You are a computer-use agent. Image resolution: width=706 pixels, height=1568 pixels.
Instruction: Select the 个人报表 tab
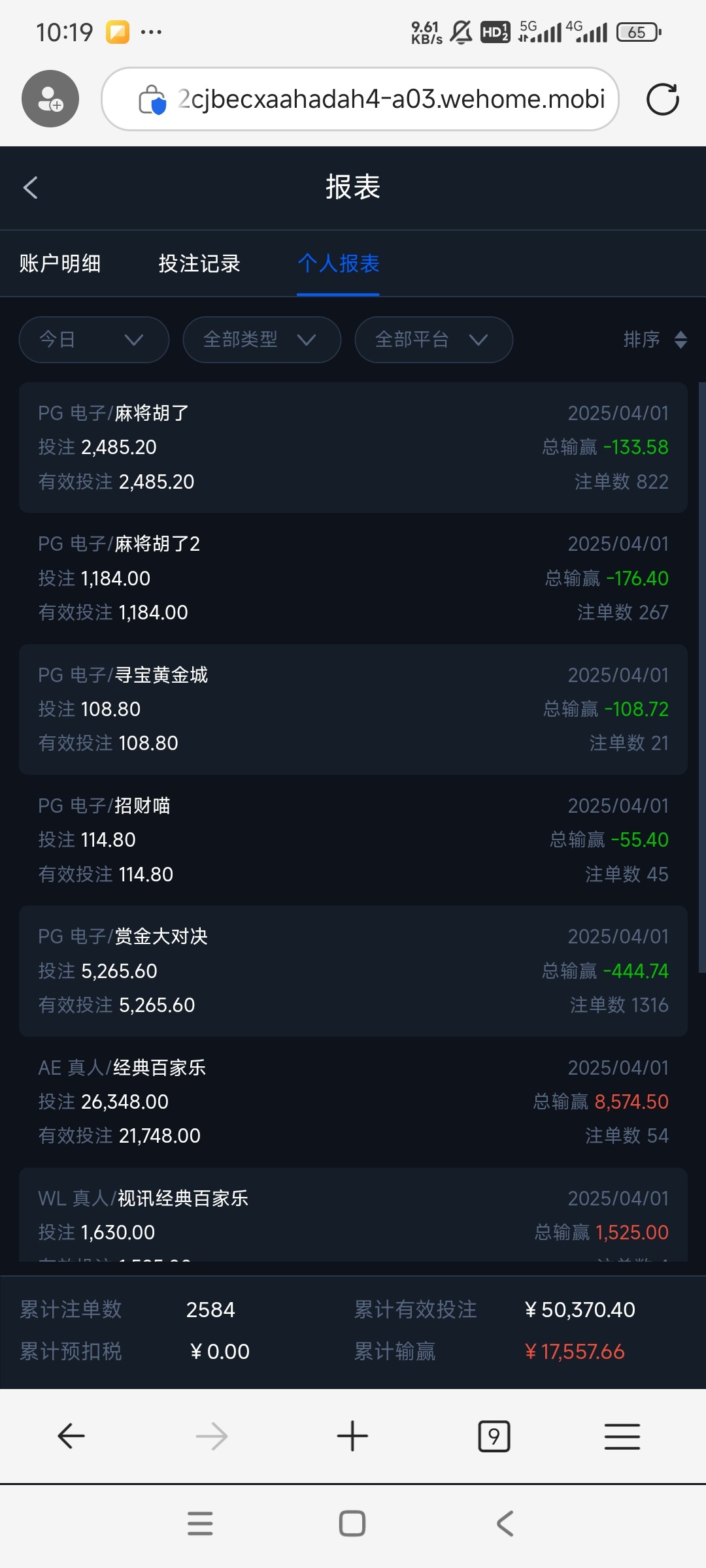click(x=338, y=264)
